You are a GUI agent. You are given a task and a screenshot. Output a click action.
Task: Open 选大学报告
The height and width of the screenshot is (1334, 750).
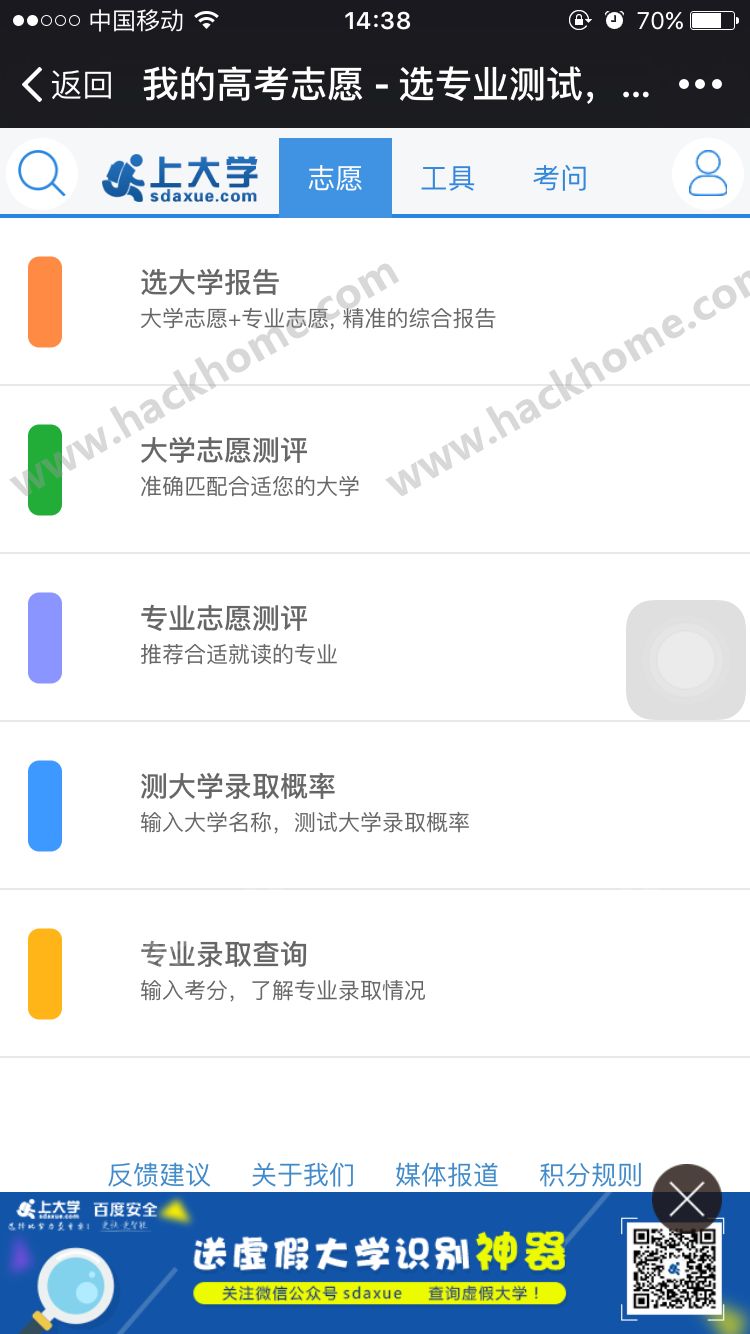[x=318, y=300]
